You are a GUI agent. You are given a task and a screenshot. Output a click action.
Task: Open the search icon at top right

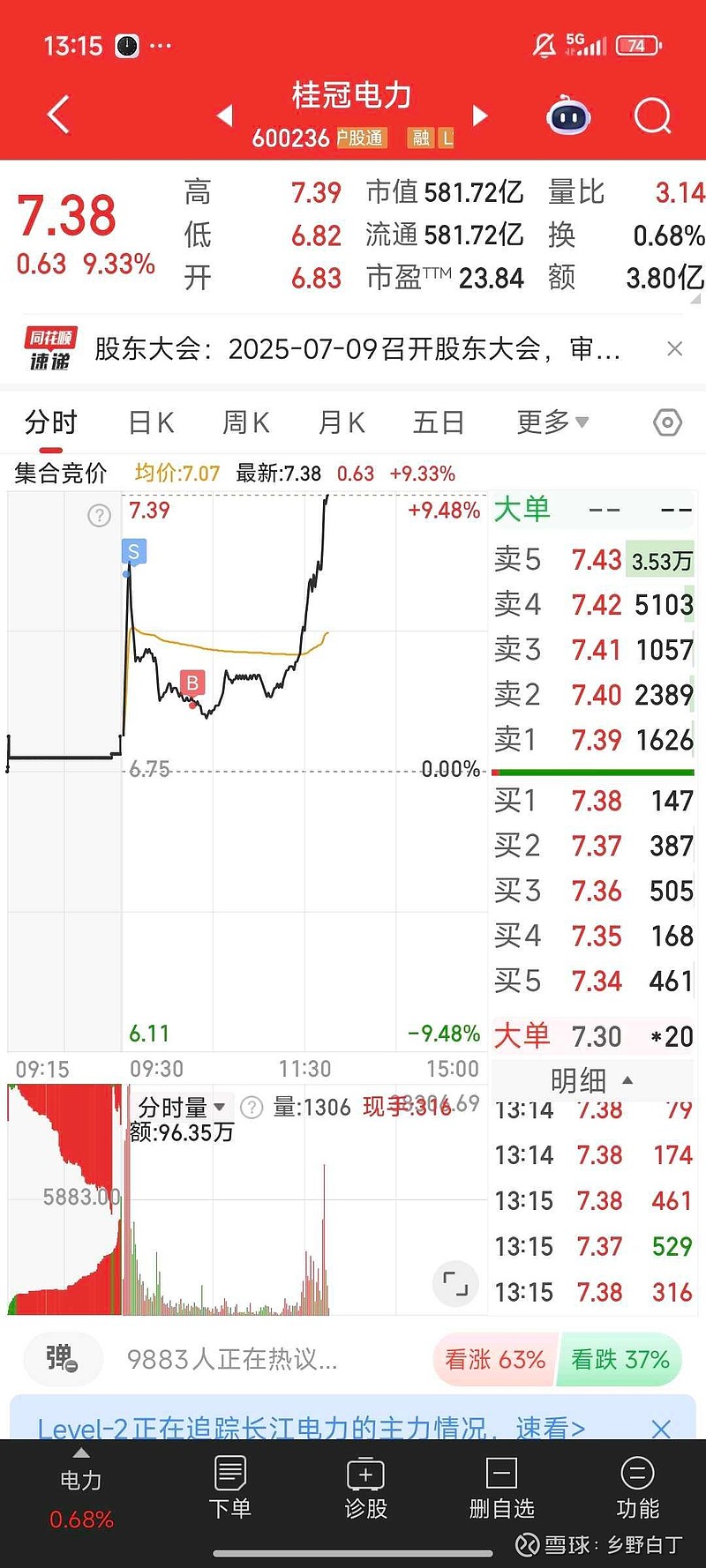point(651,116)
